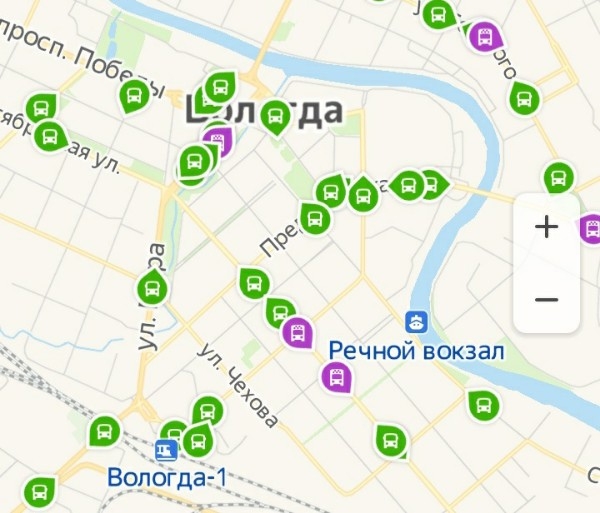This screenshot has width=600, height=513.
Task: Open green bus stop by просп. Победы label
Action: click(133, 96)
